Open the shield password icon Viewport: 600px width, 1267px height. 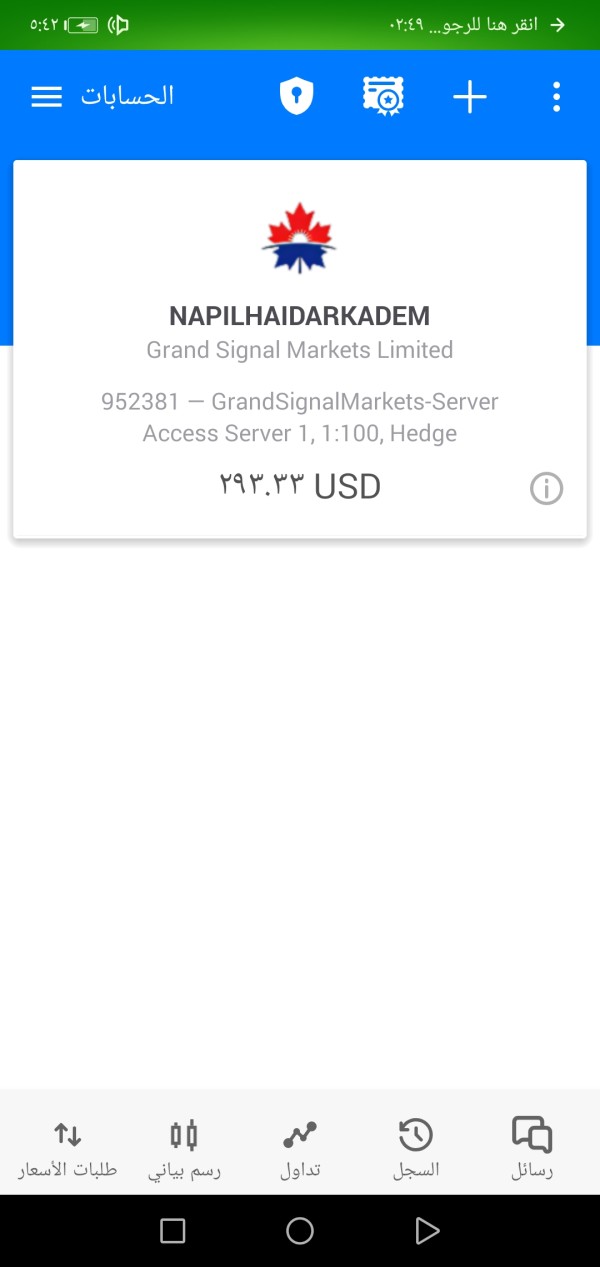tap(296, 97)
